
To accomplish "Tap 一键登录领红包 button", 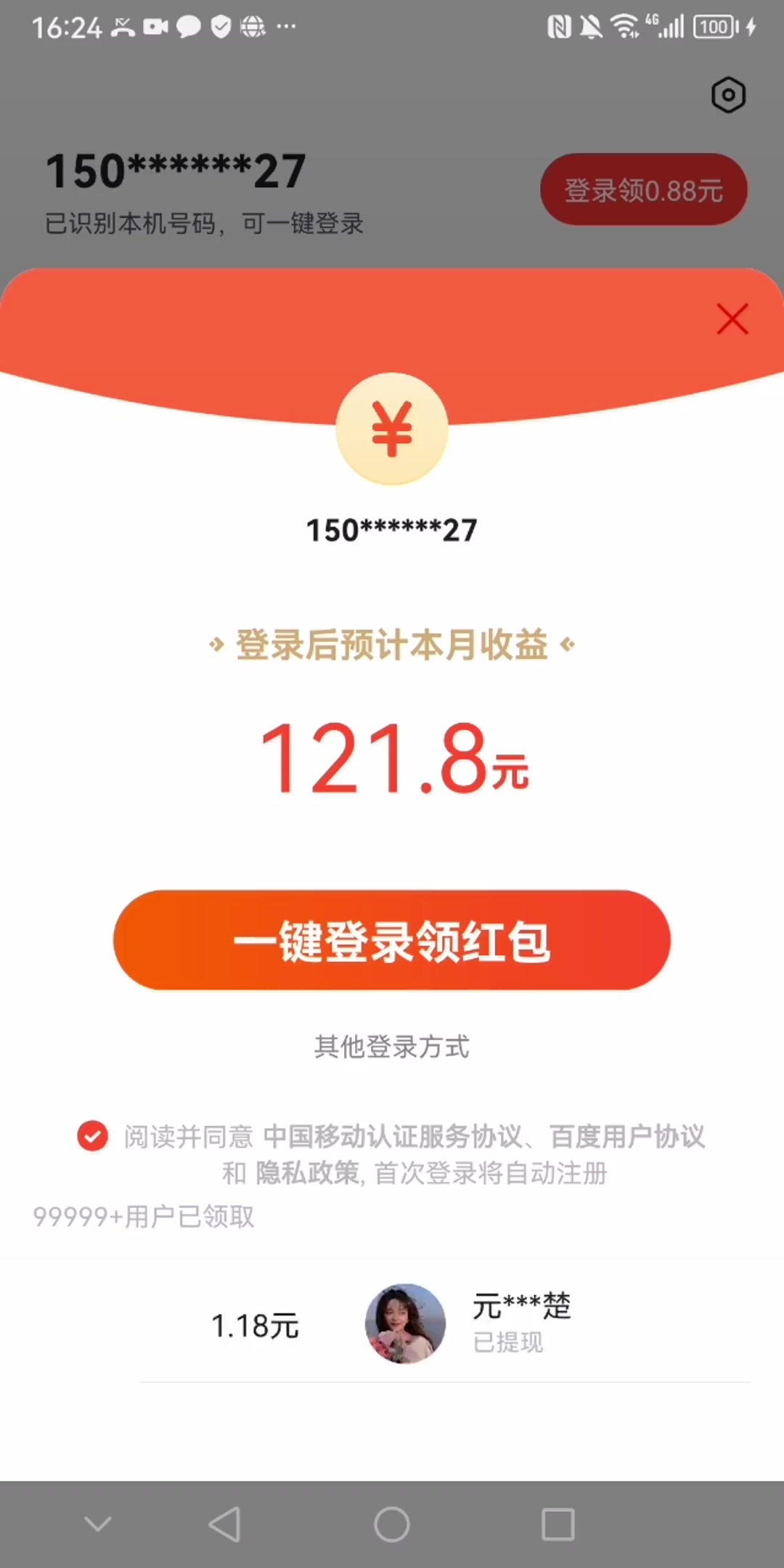I will click(392, 940).
